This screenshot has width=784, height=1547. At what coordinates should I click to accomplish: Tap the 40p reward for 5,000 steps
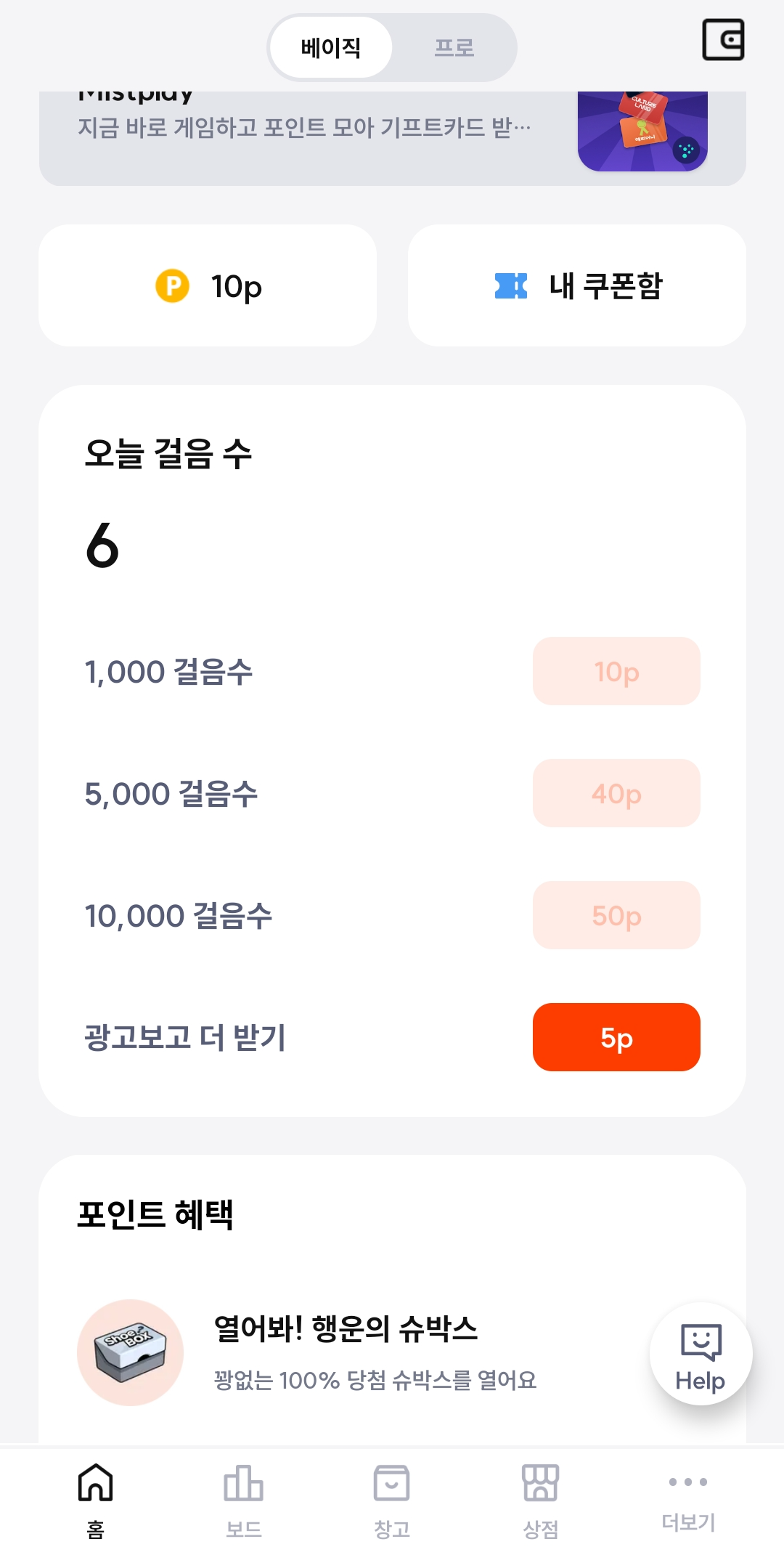tap(616, 793)
